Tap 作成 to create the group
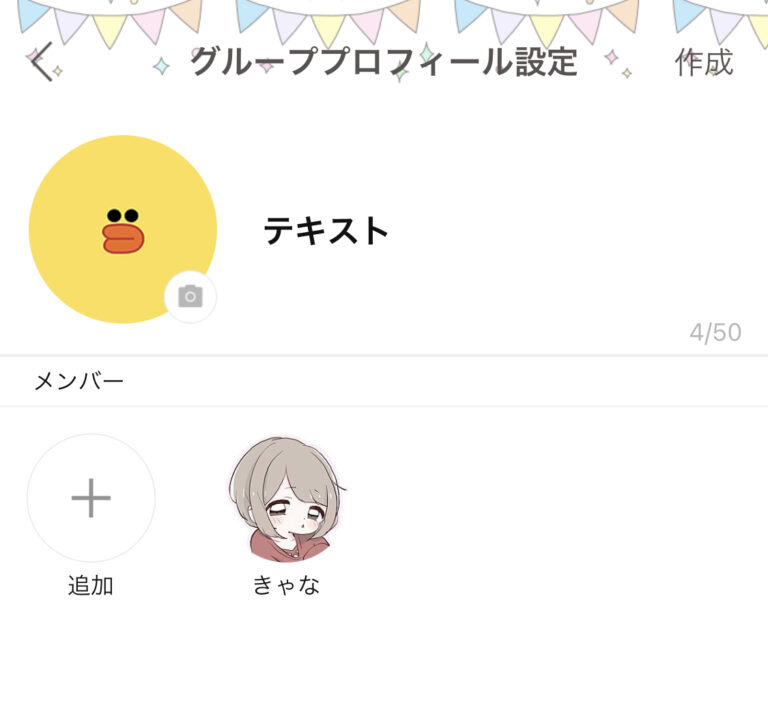Screen dimensions: 768x710 tap(704, 63)
